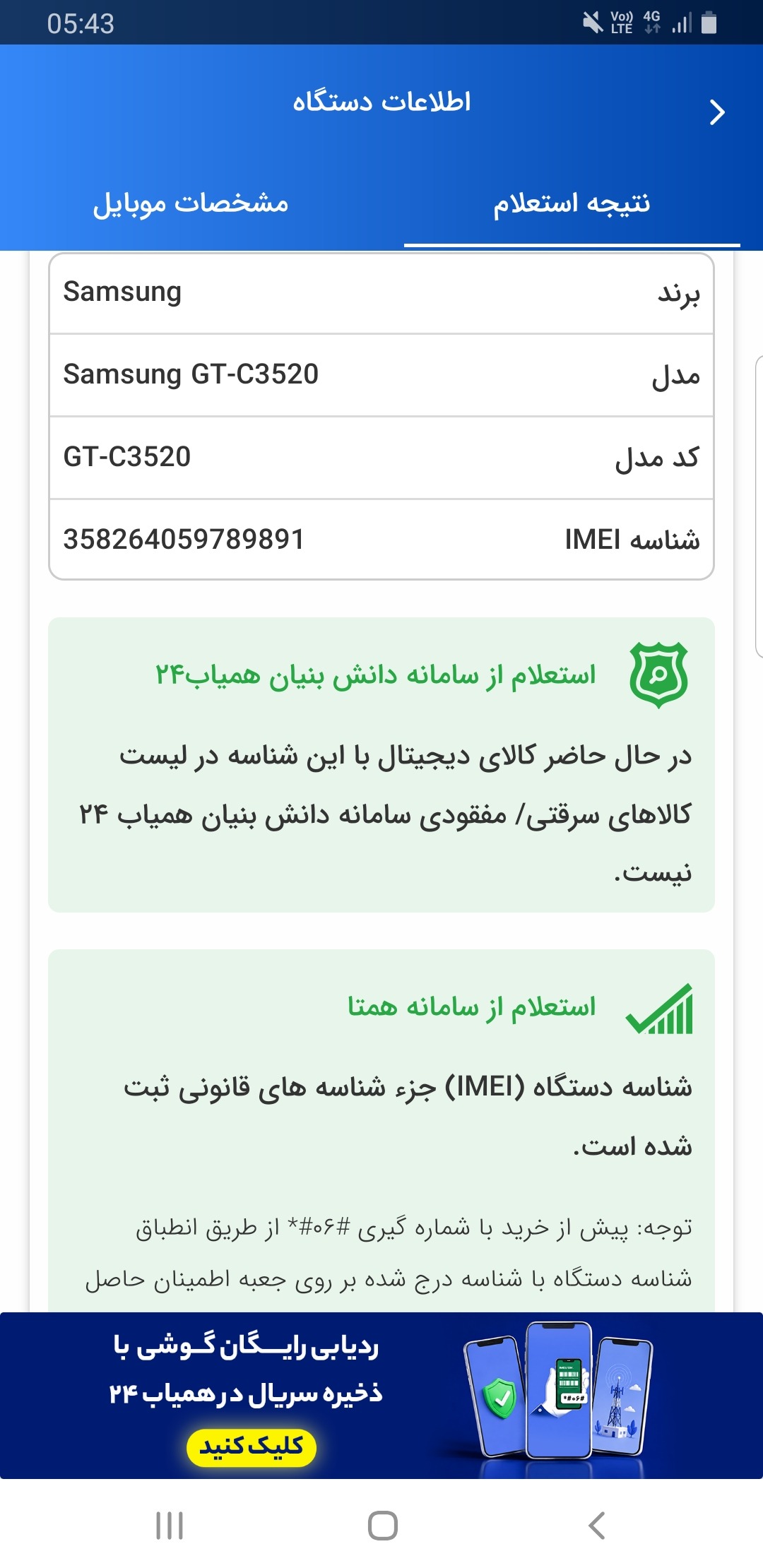The image size is (763, 1568).
Task: Open the free phone tracking banner
Action: coord(381,1396)
